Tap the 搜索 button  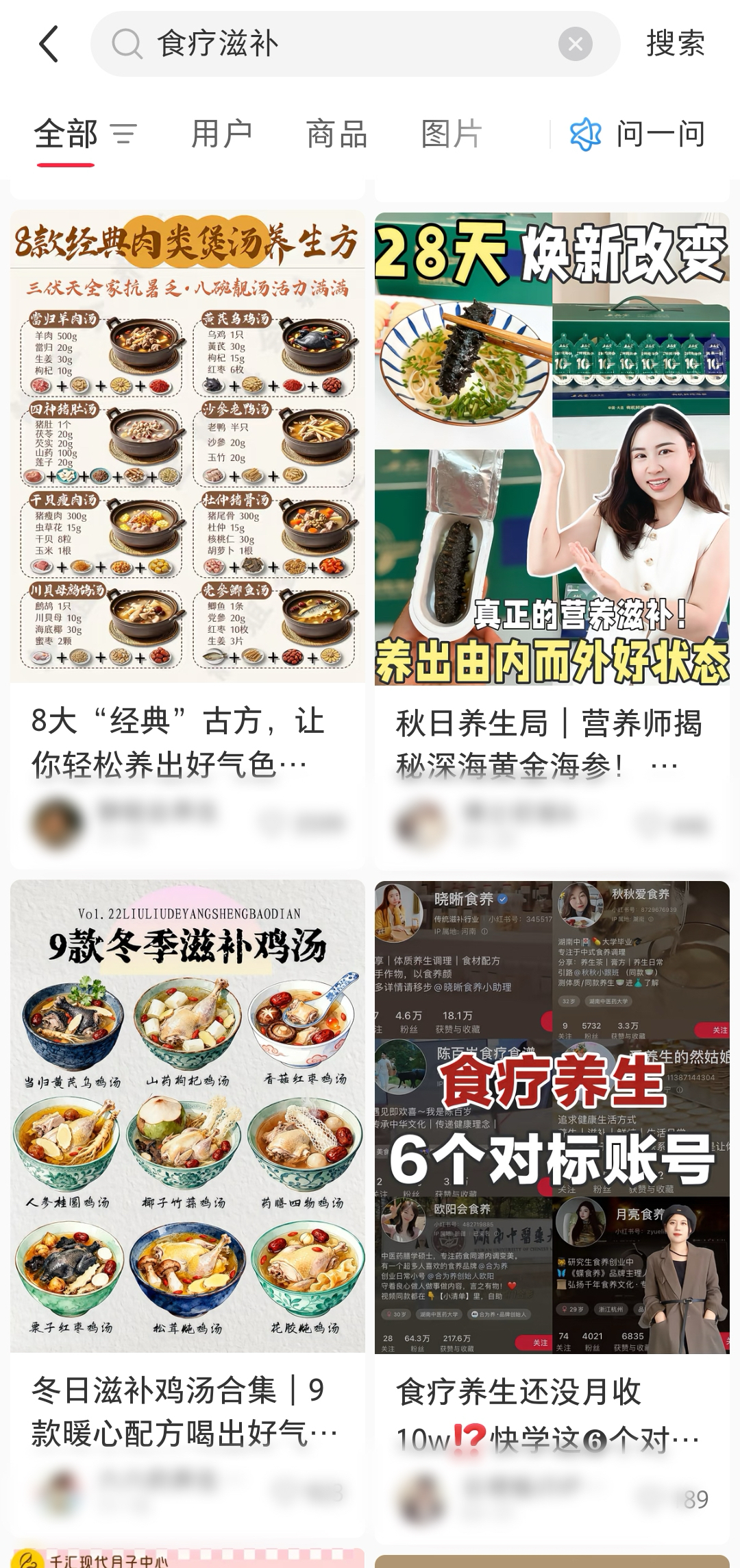point(675,45)
